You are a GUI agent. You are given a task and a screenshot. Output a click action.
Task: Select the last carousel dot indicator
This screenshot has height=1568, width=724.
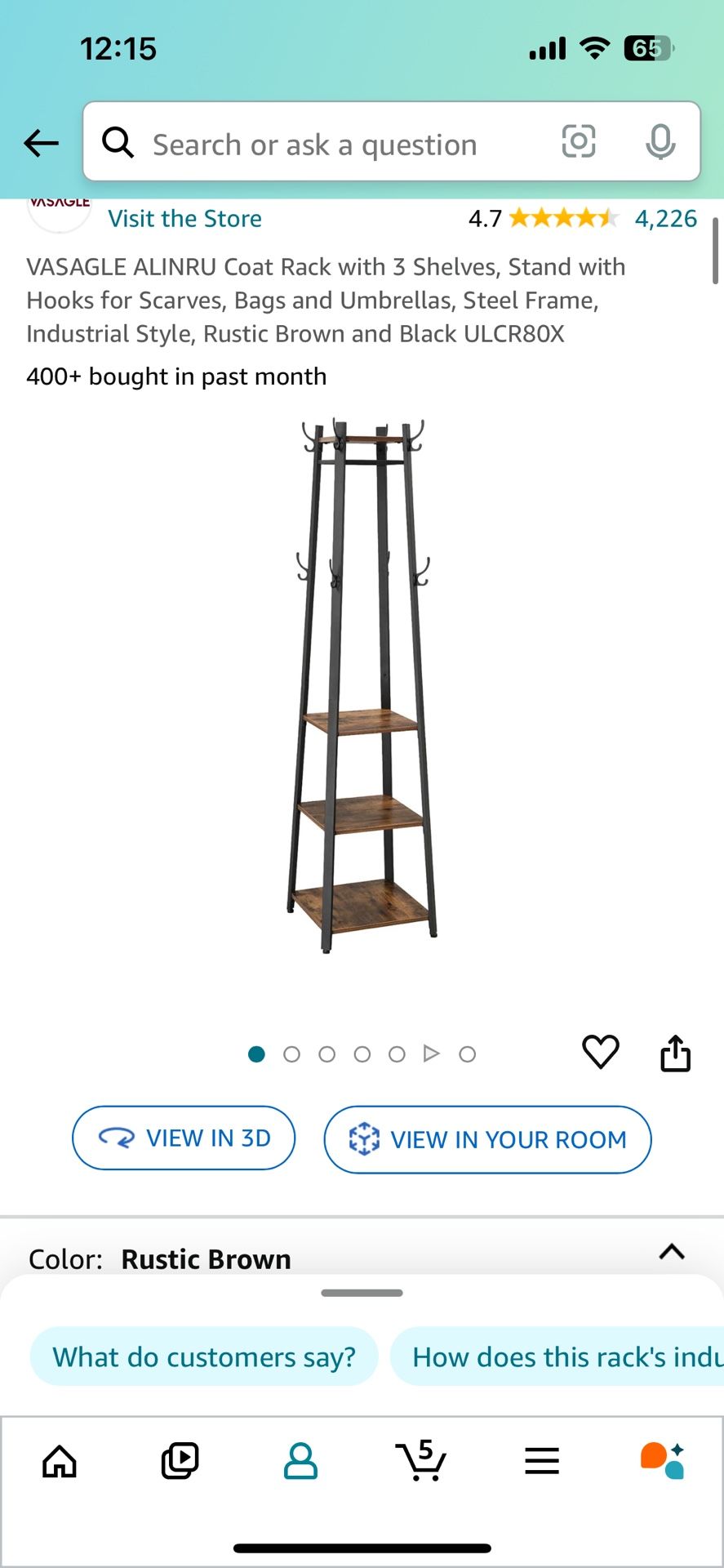point(467,1054)
